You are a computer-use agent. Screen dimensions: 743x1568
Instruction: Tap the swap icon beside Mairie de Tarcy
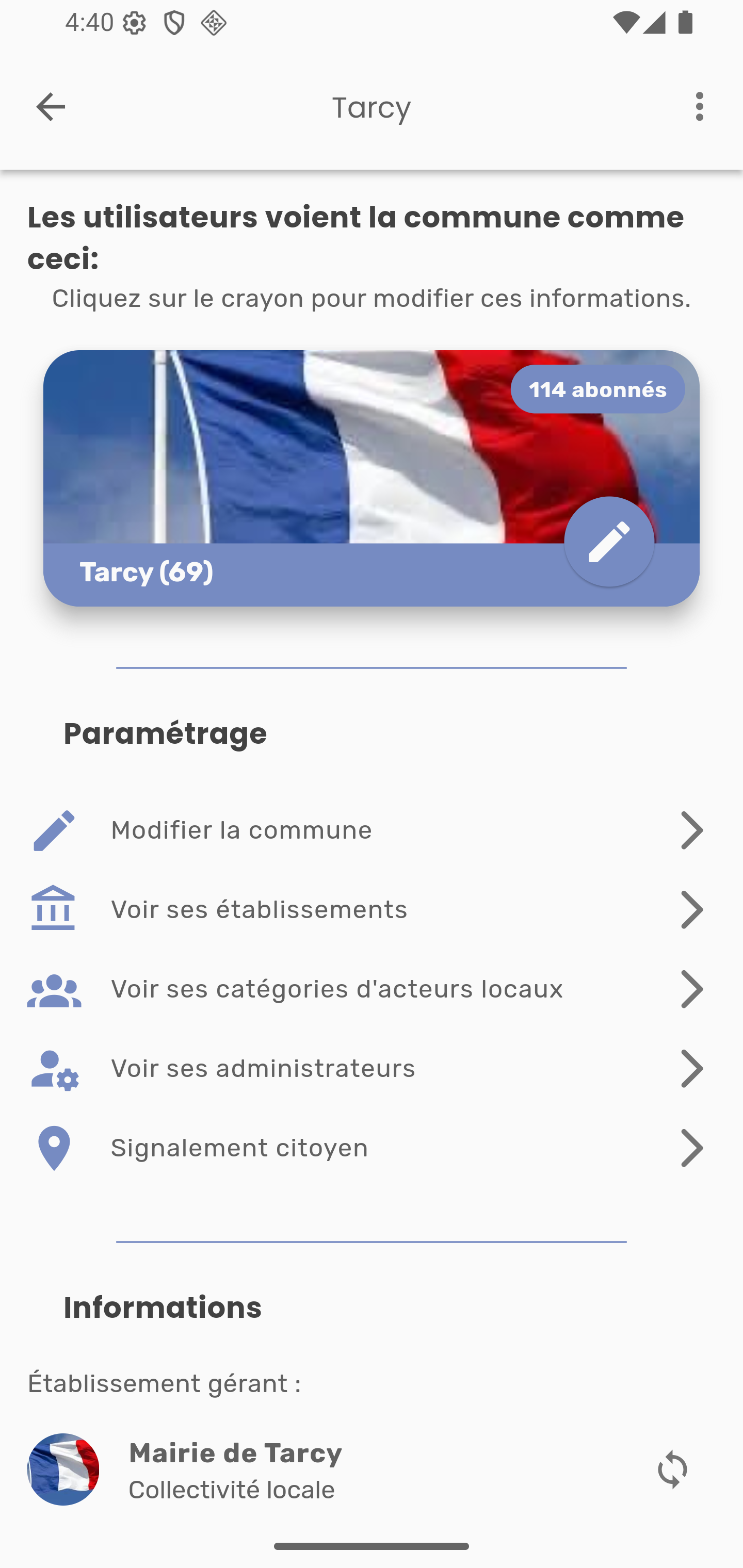coord(672,1469)
